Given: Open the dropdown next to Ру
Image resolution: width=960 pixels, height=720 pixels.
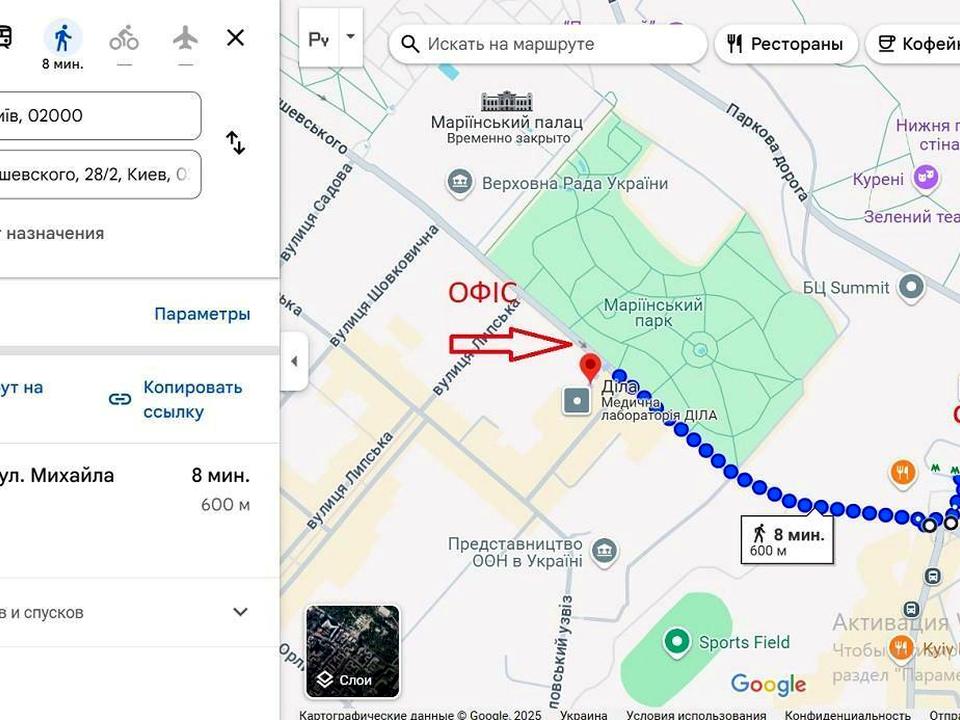Looking at the screenshot, I should coord(351,37).
